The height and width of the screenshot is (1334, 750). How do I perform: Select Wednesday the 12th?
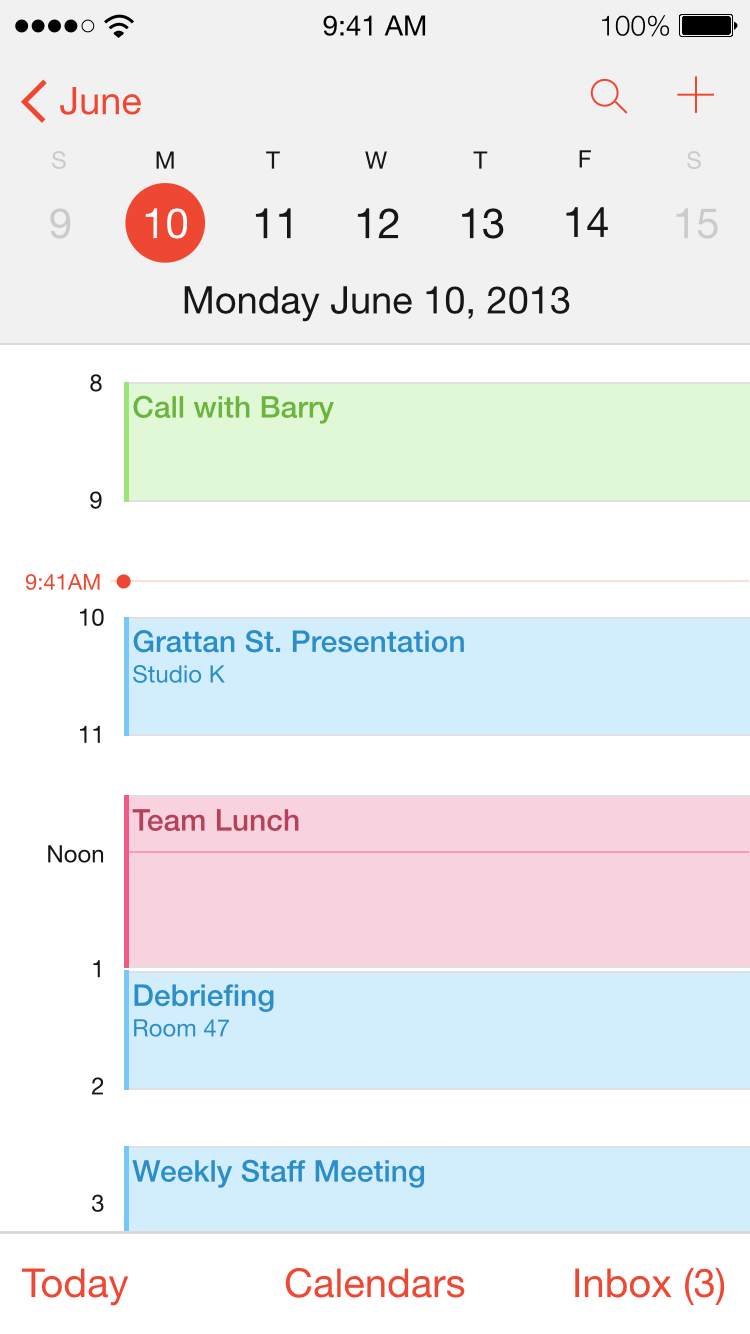click(377, 224)
